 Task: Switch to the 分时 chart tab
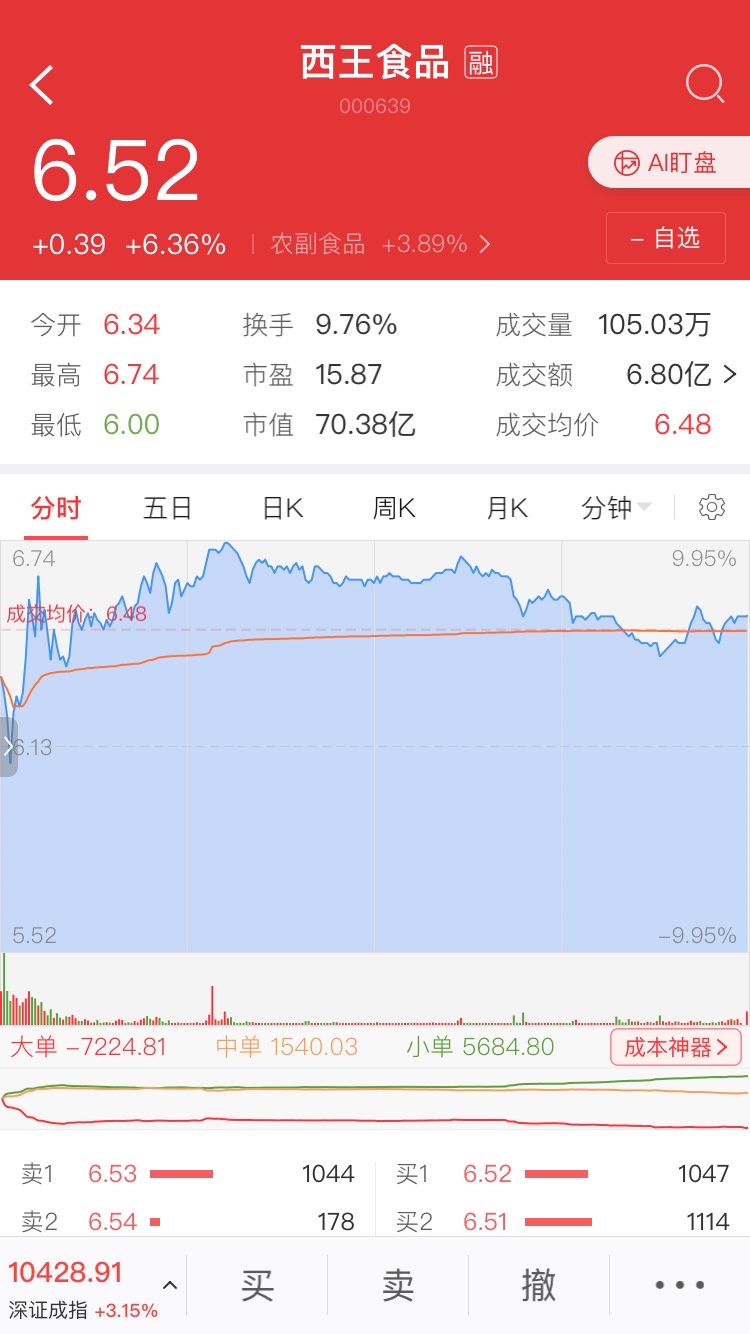56,507
